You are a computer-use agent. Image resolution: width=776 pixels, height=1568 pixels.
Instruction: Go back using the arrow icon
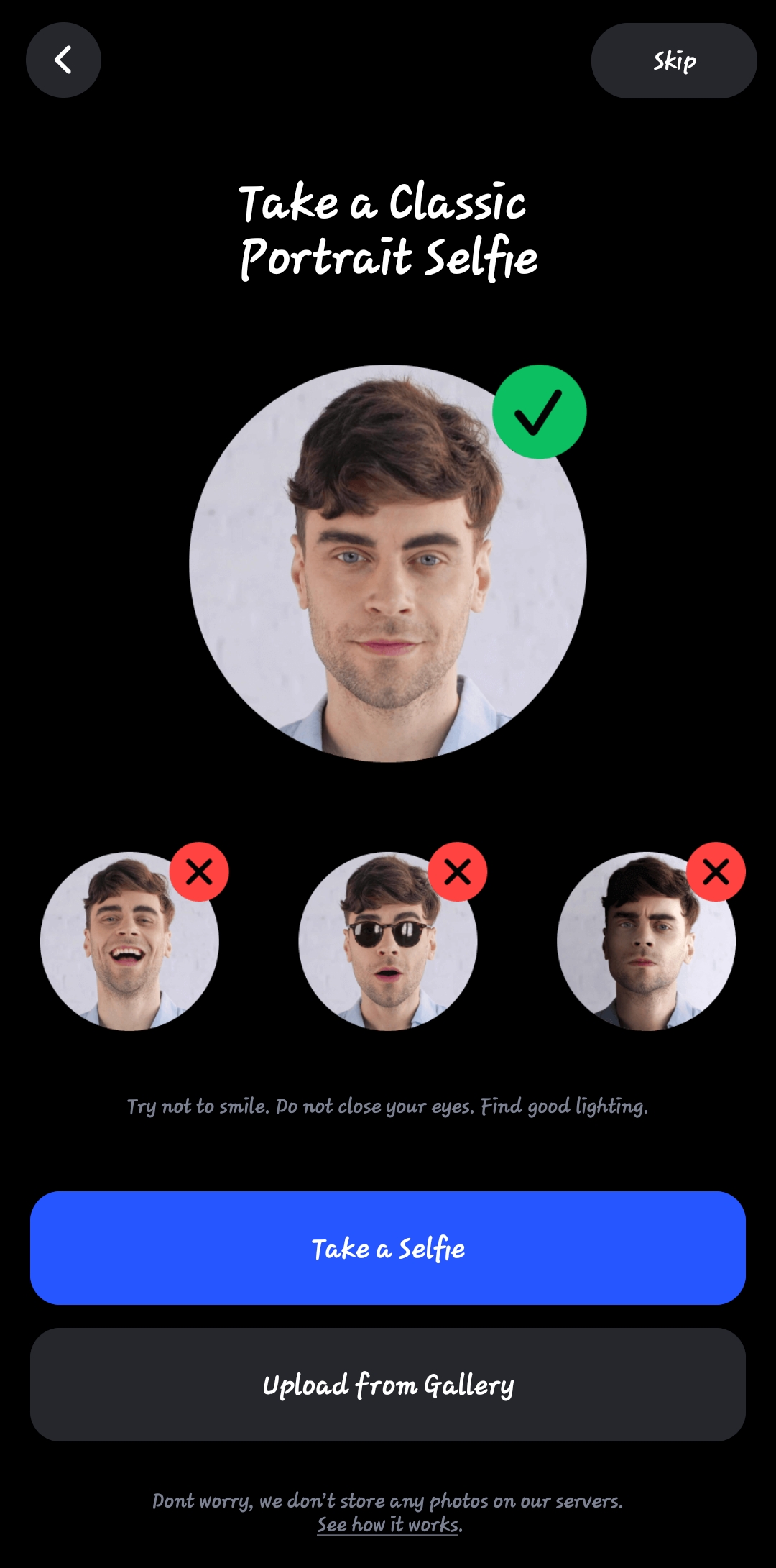[x=63, y=60]
